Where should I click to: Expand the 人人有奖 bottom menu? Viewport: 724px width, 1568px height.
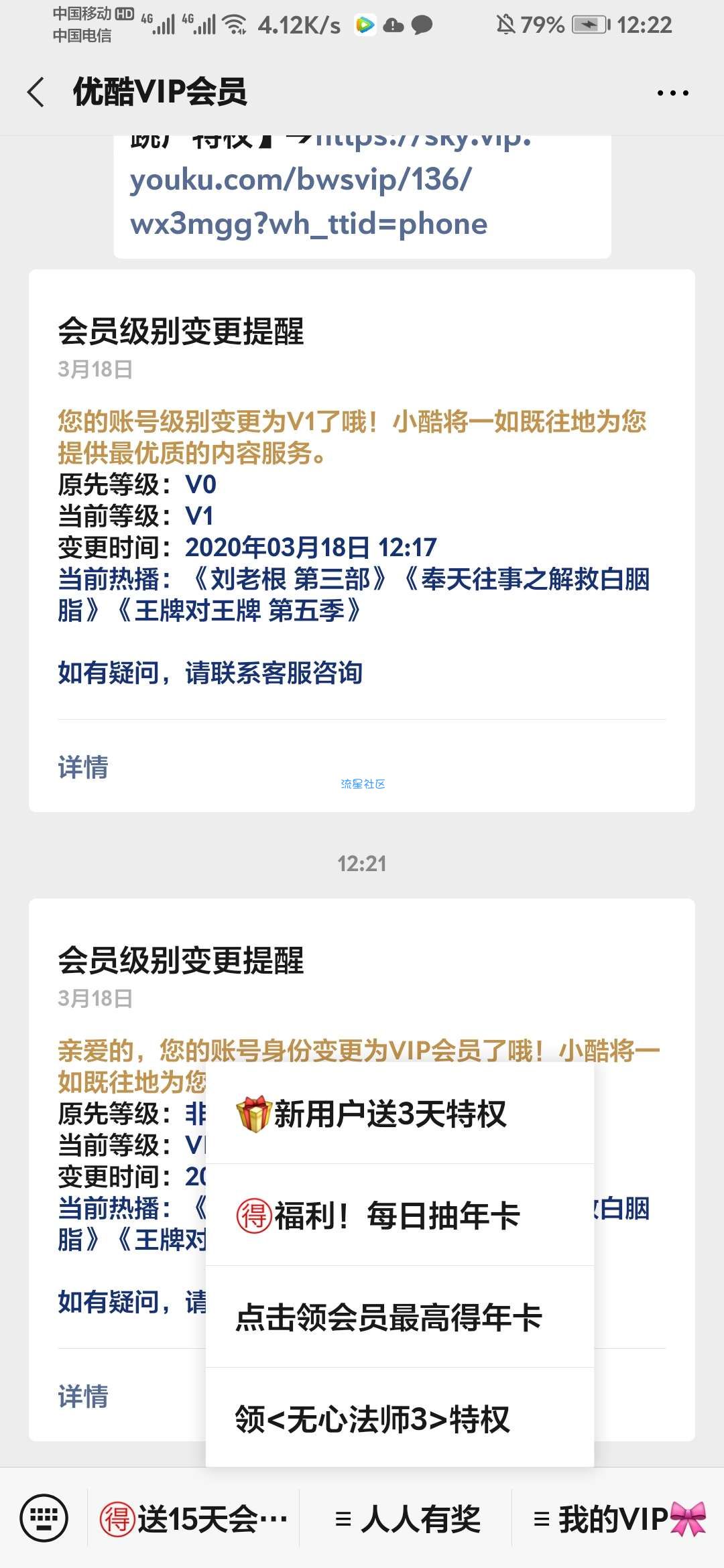click(408, 1518)
